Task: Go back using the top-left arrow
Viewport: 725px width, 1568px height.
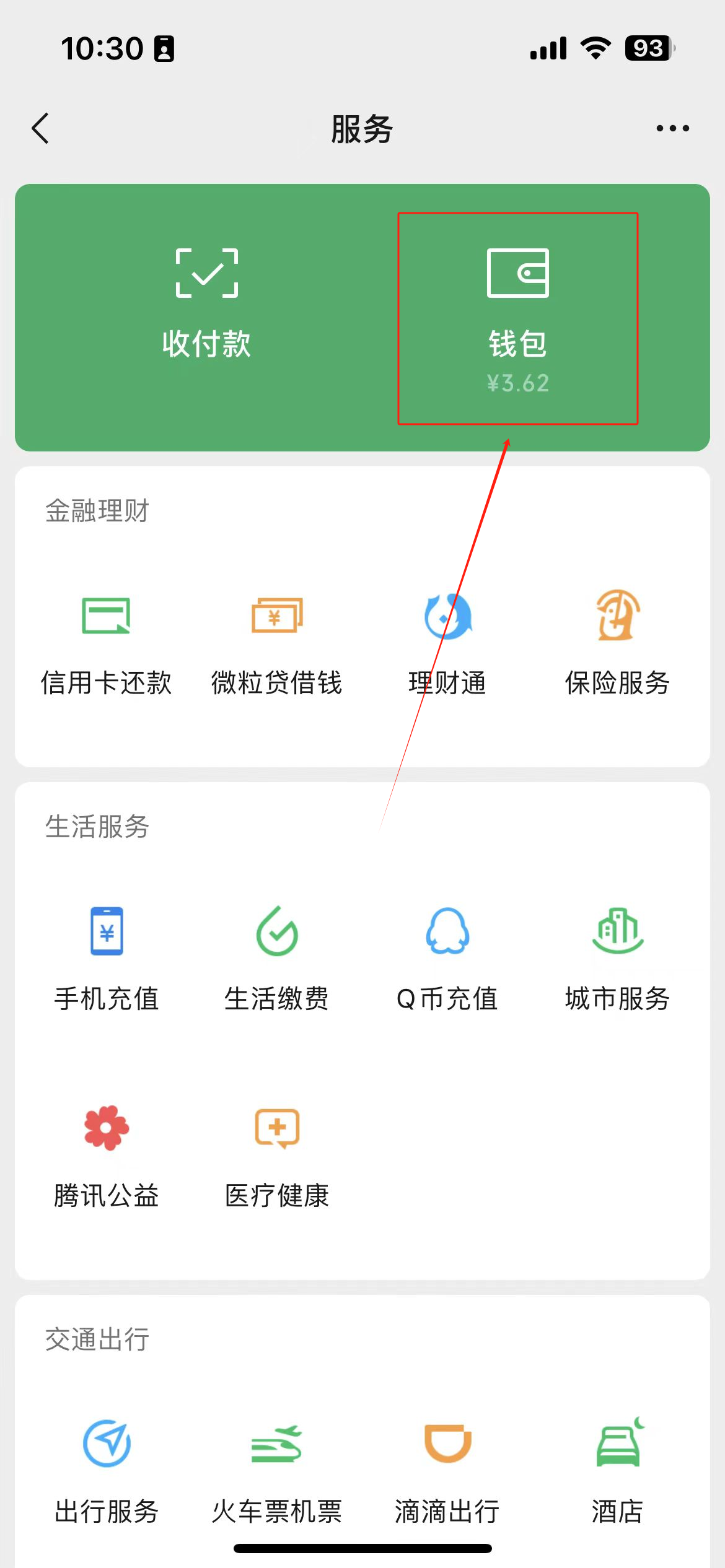Action: [41, 129]
